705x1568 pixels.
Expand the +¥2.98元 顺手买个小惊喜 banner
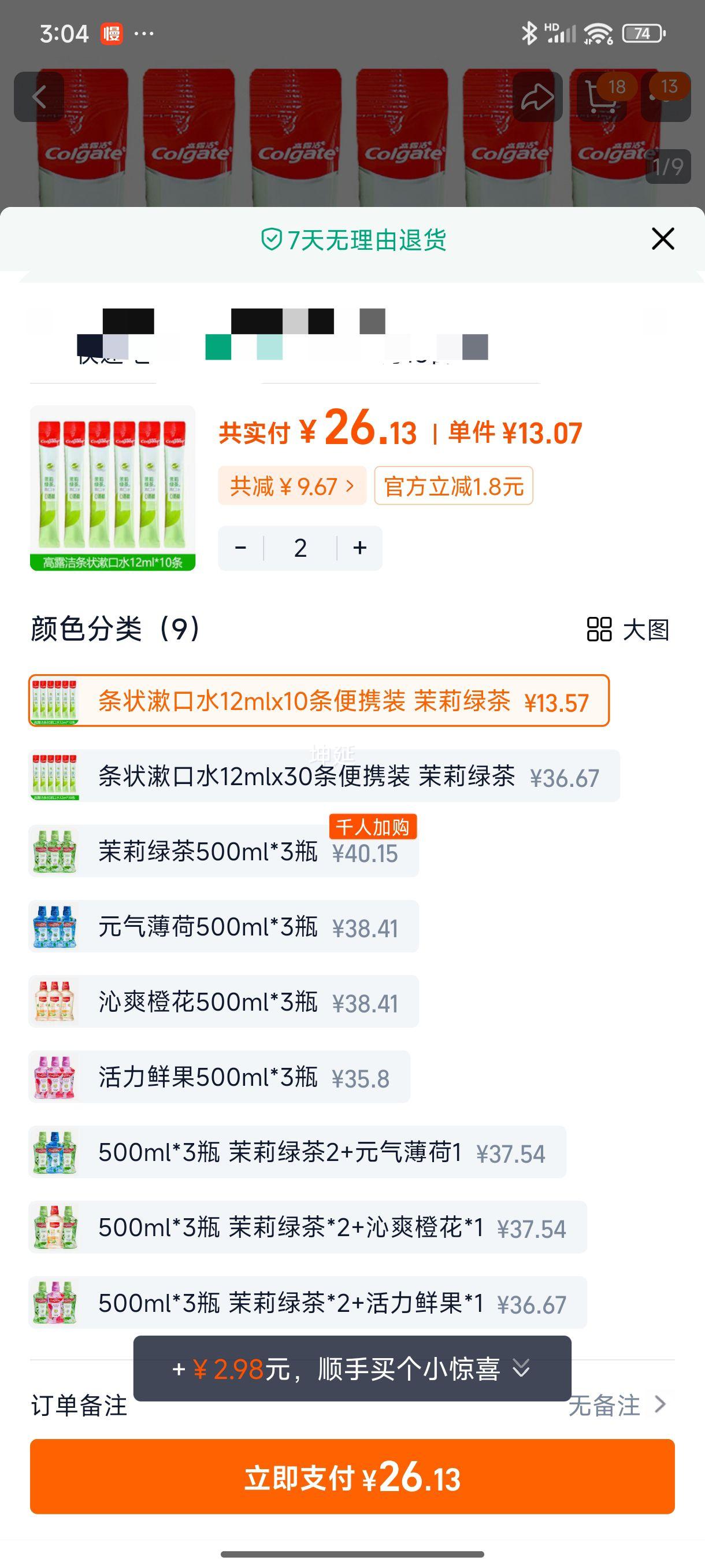(x=352, y=1369)
